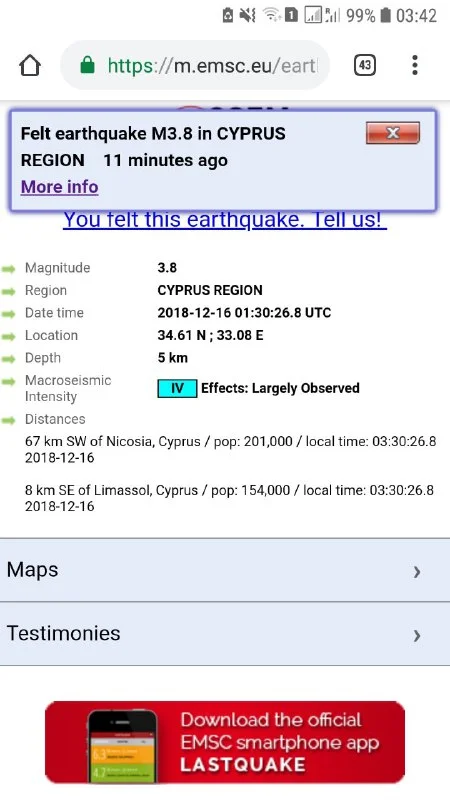Open the tab switcher showing 43 tabs

(x=365, y=65)
